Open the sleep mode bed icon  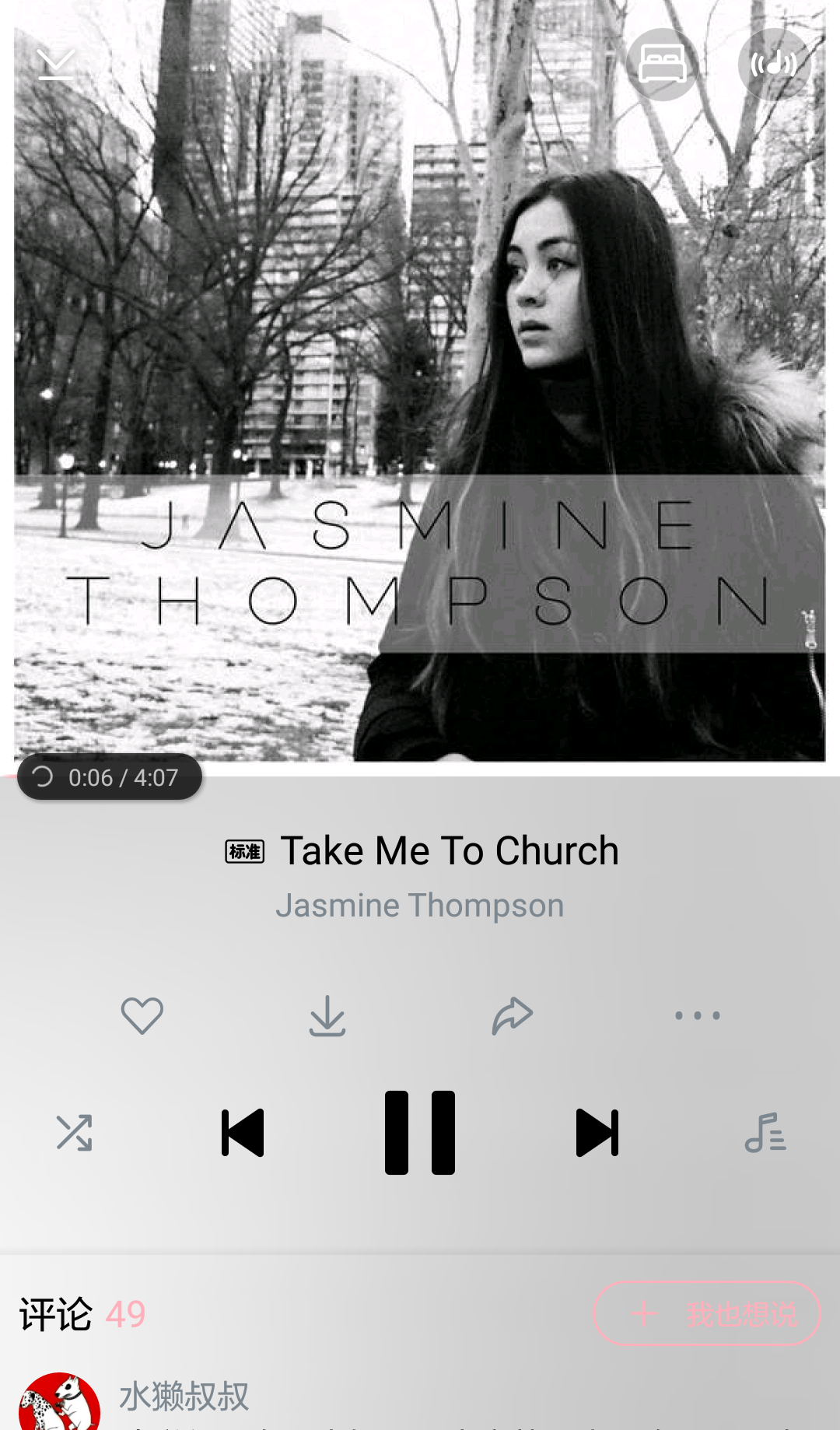point(662,65)
